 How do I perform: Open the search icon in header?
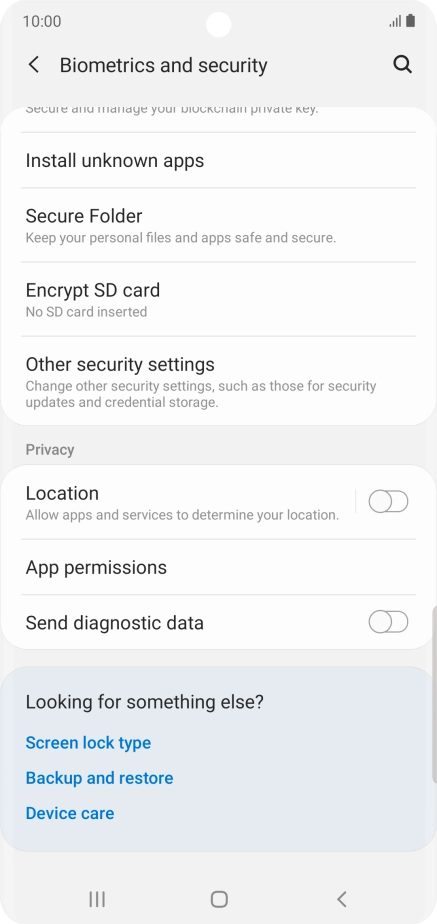tap(402, 64)
